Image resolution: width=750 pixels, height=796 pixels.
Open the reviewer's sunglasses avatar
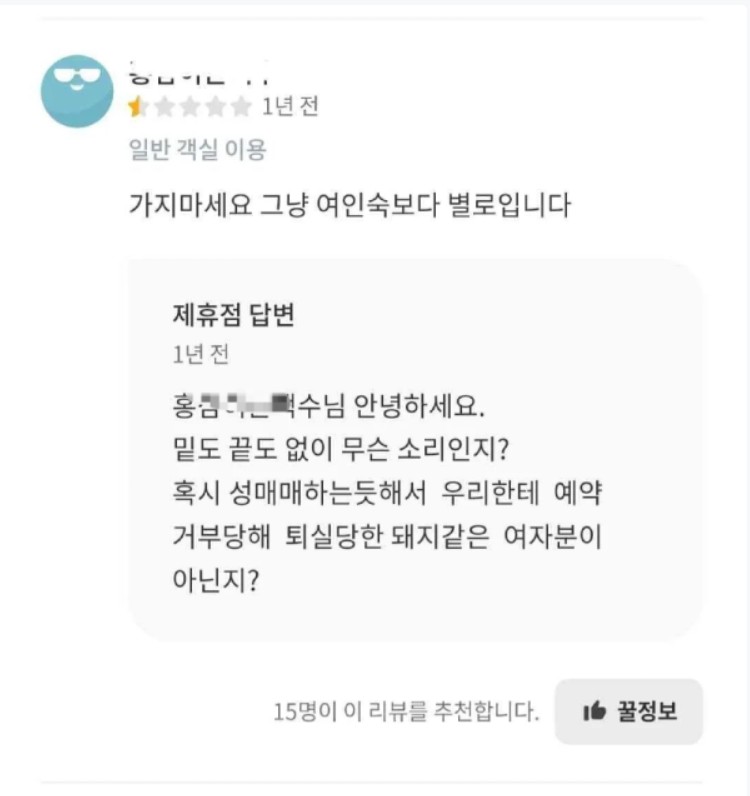[x=77, y=91]
